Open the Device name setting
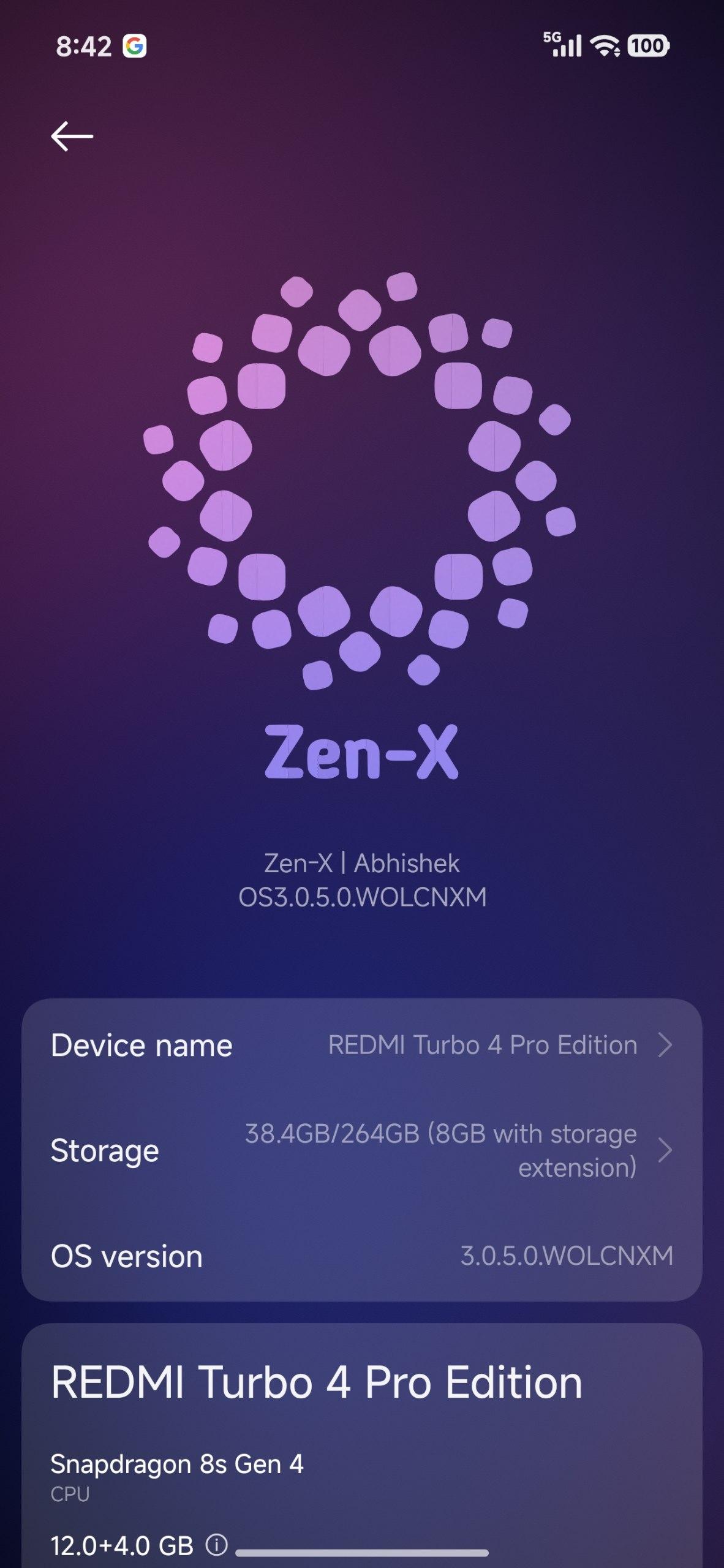 (361, 1045)
